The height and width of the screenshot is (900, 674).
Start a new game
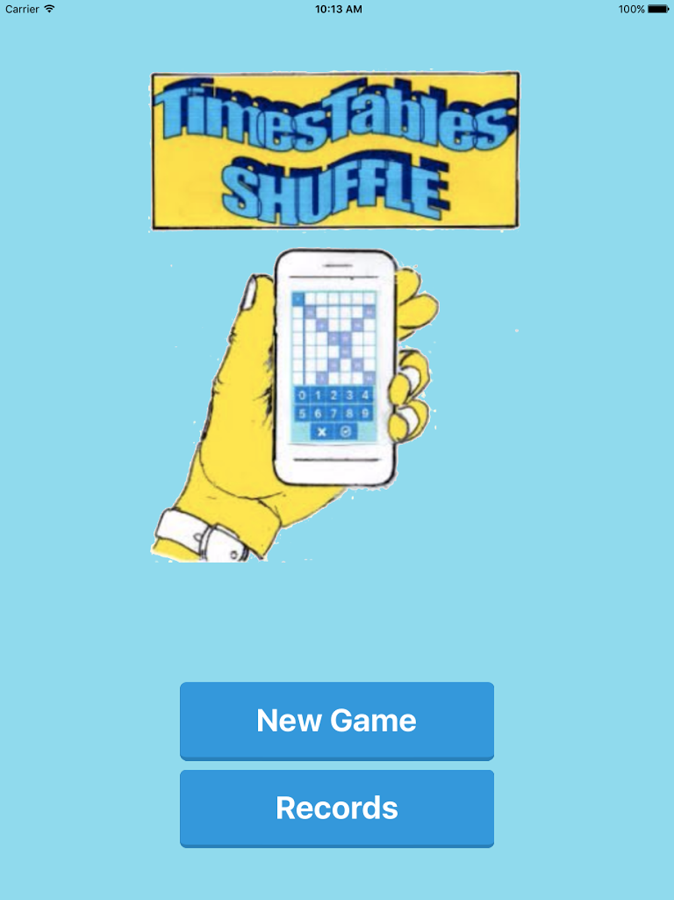click(337, 720)
